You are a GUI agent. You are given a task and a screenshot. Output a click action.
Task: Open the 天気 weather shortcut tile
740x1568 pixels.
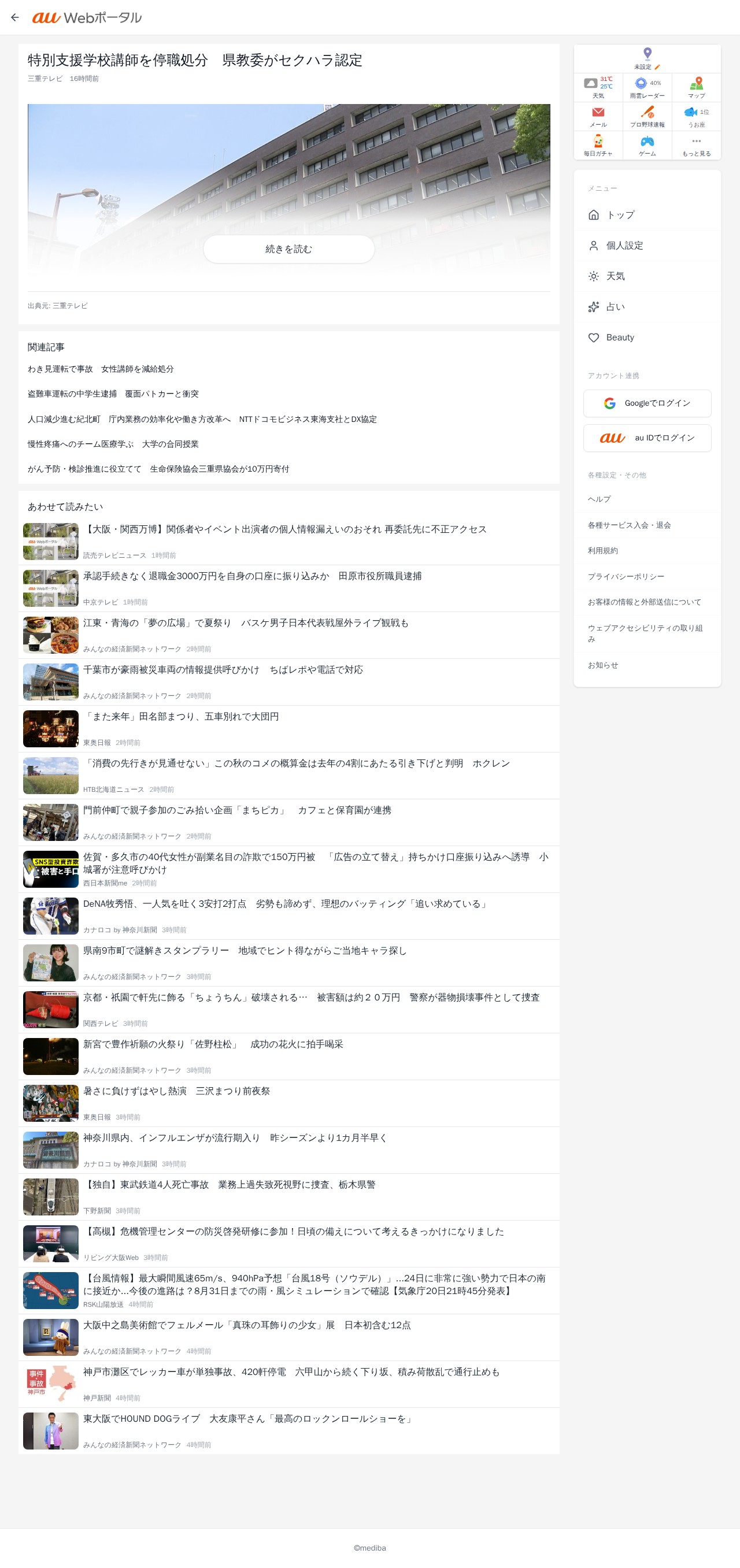pyautogui.click(x=598, y=88)
